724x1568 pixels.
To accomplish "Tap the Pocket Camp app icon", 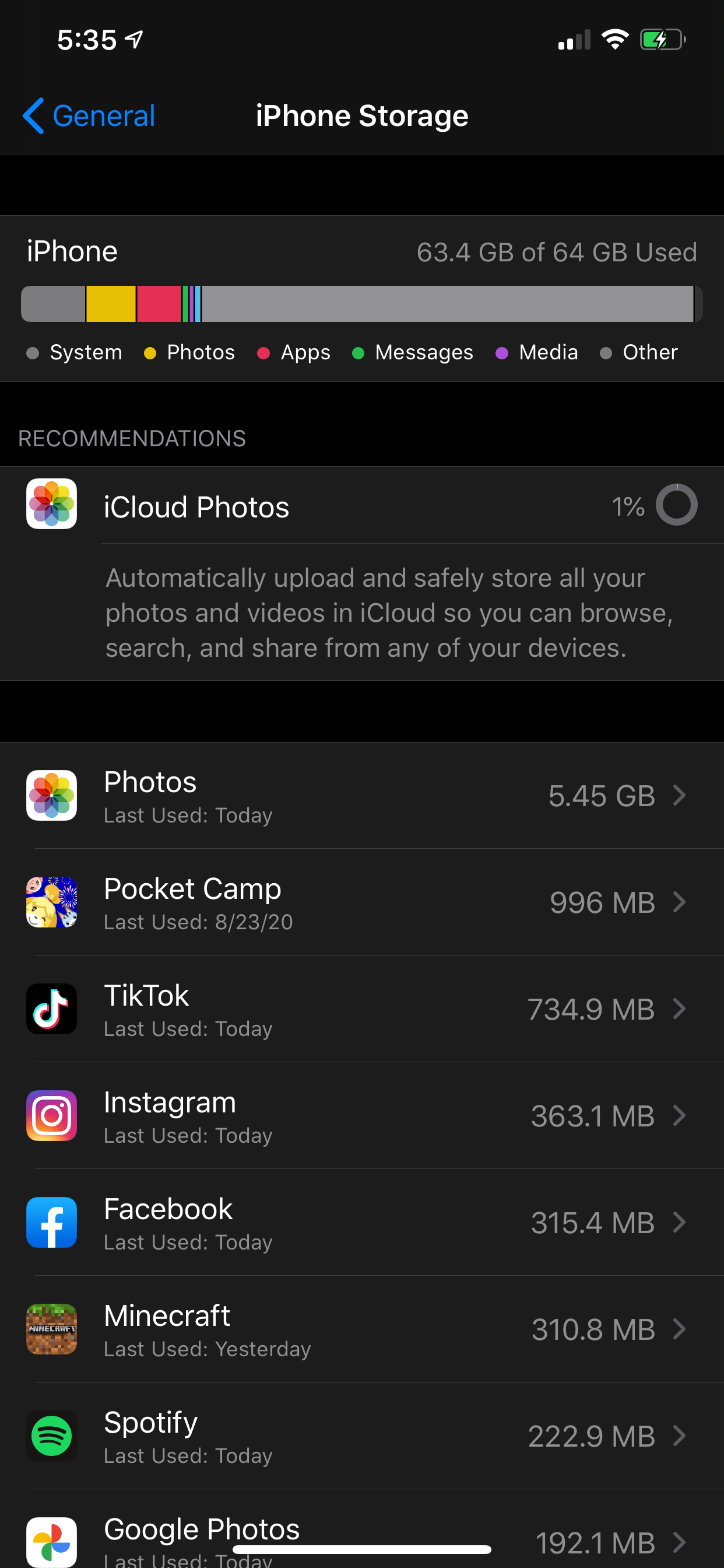I will point(52,902).
